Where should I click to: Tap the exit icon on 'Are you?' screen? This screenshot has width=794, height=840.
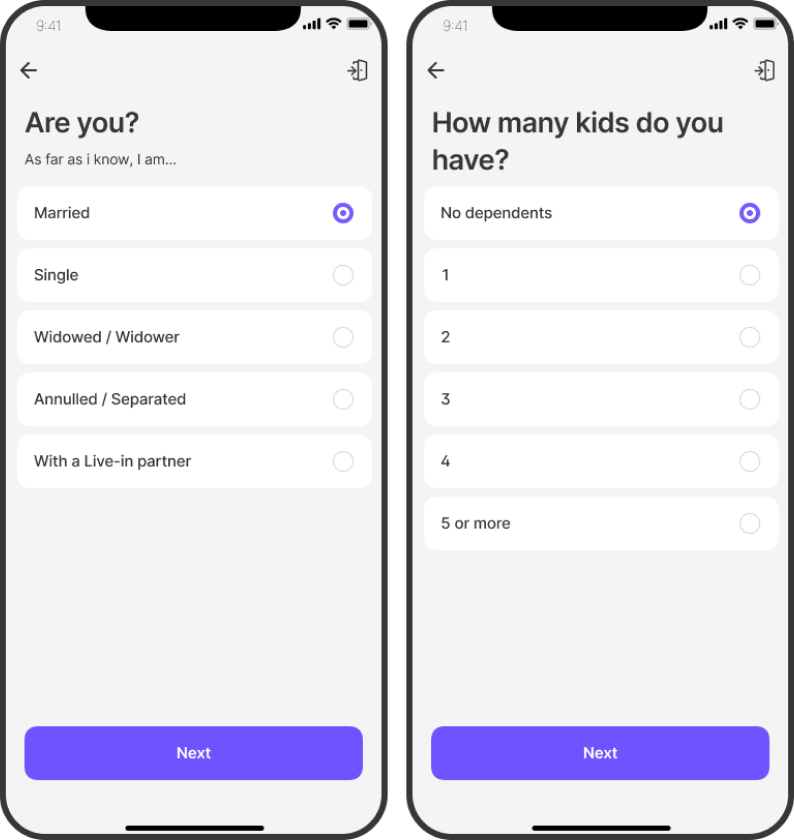tap(358, 70)
